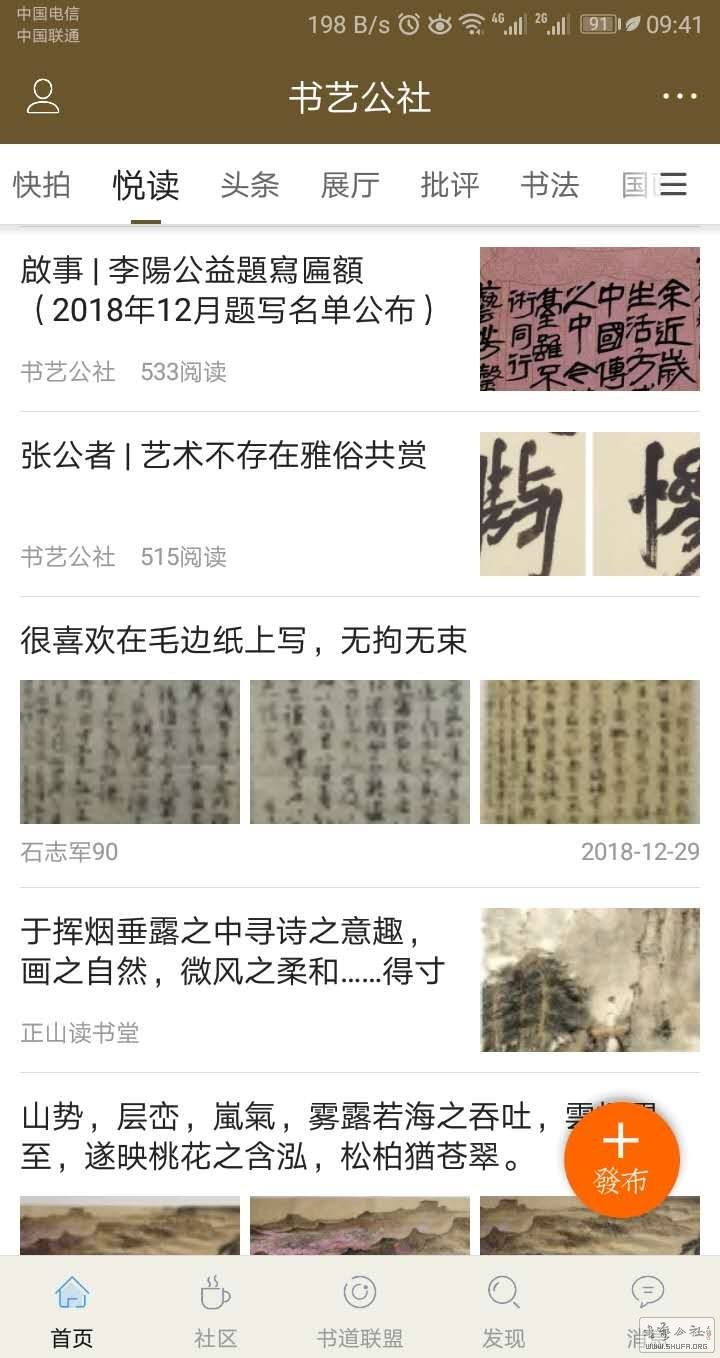
Task: Open article 啟事 | 李陽公益題寫匾額
Action: [230, 290]
